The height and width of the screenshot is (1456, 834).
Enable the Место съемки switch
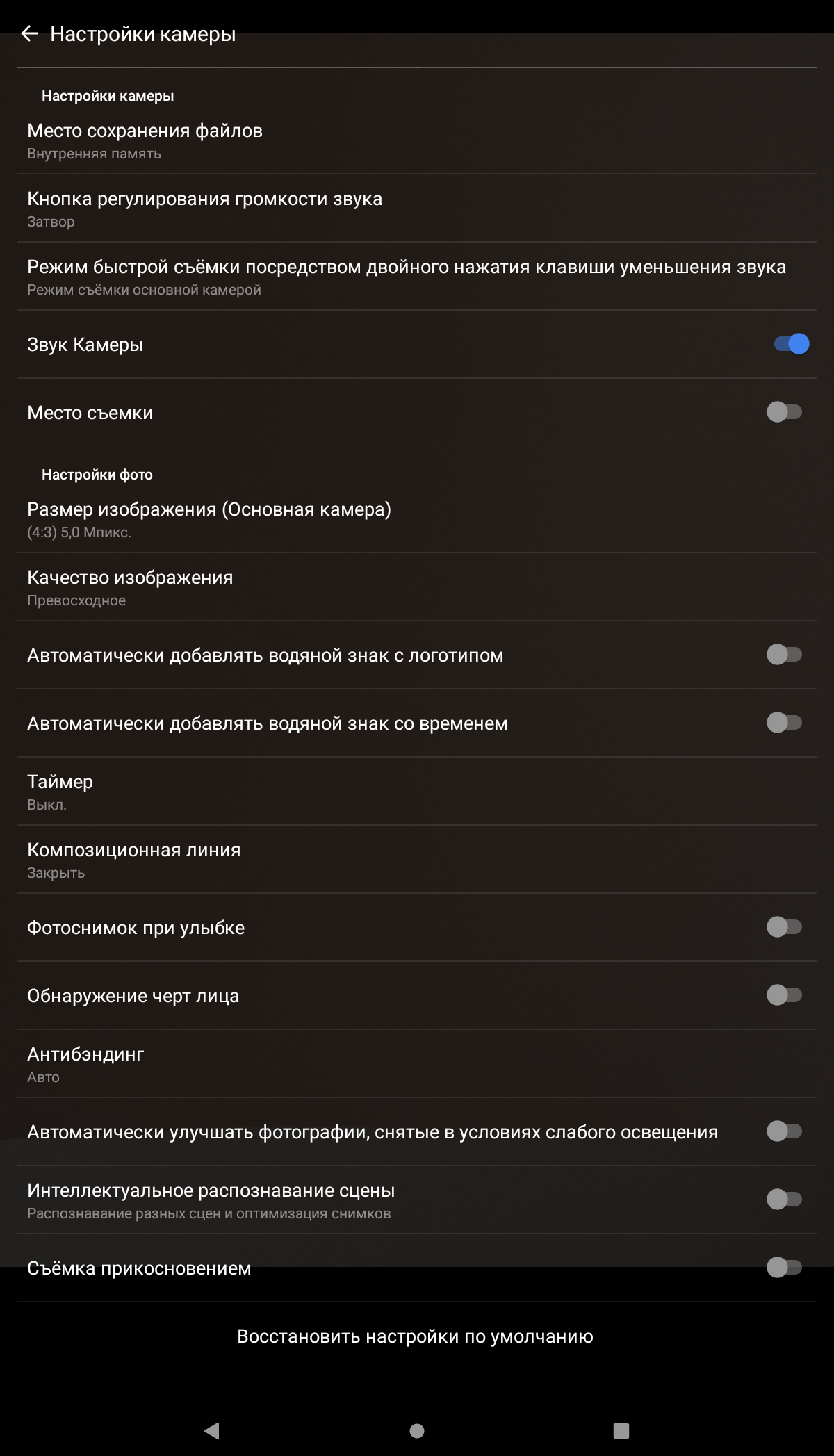[785, 412]
